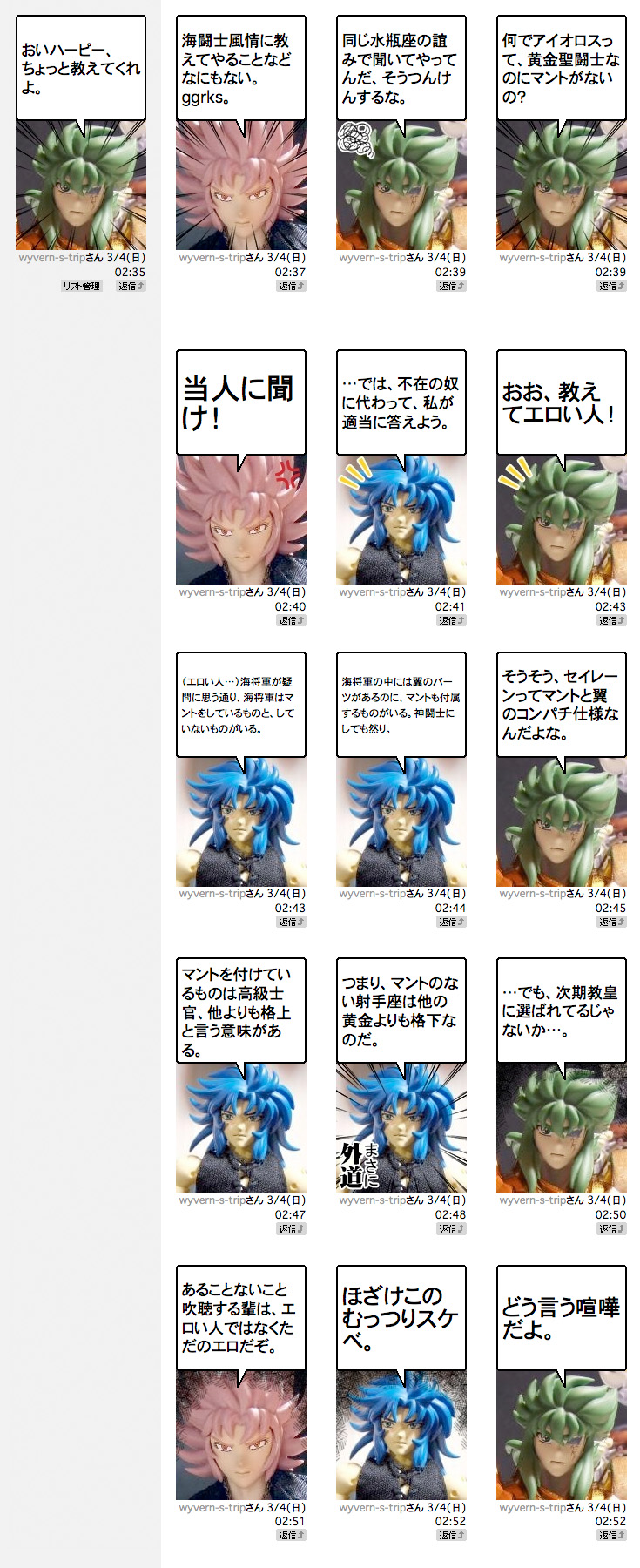This screenshot has width=640, height=1568.
Task: Reply to the 02:41 不在の奴に代わって post
Action: [x=452, y=620]
